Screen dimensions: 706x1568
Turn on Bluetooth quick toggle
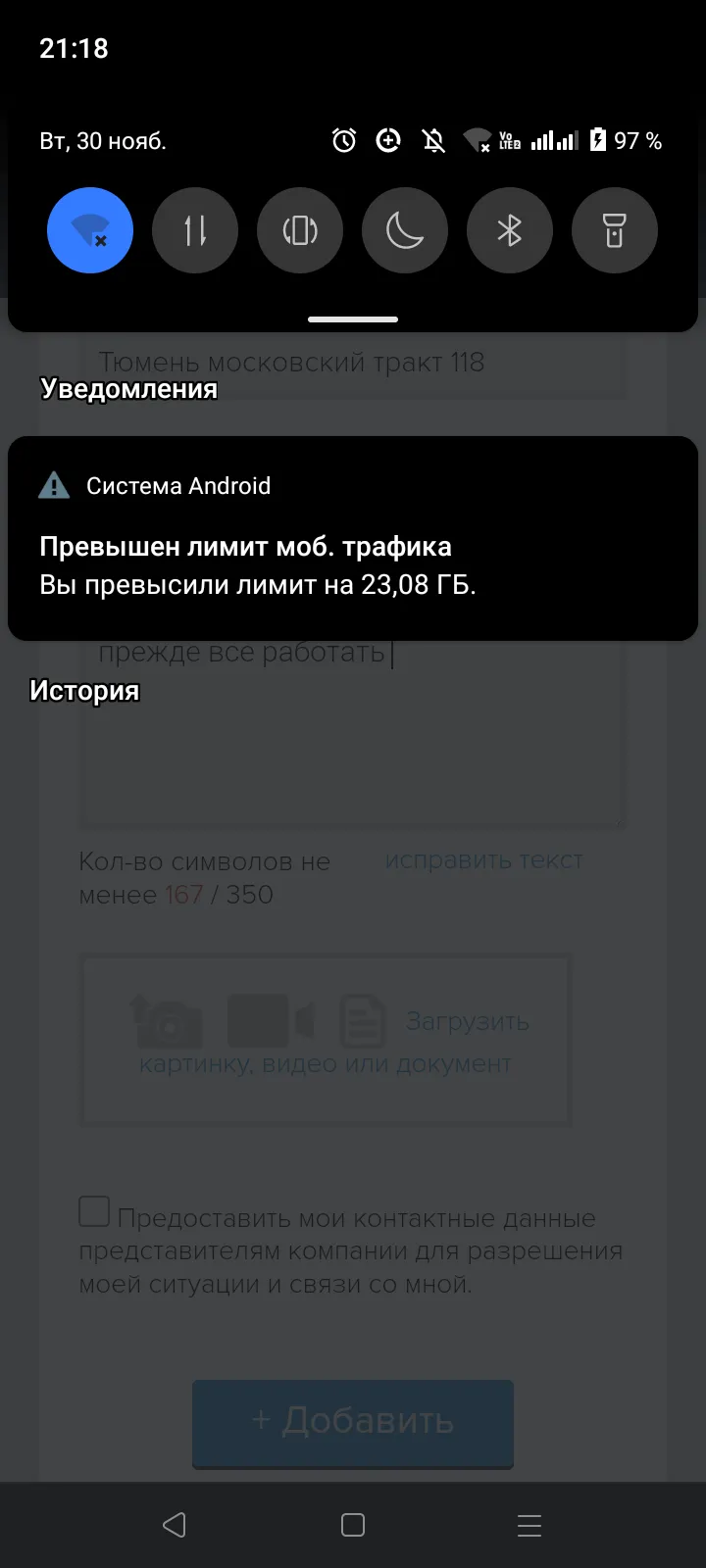tap(510, 230)
